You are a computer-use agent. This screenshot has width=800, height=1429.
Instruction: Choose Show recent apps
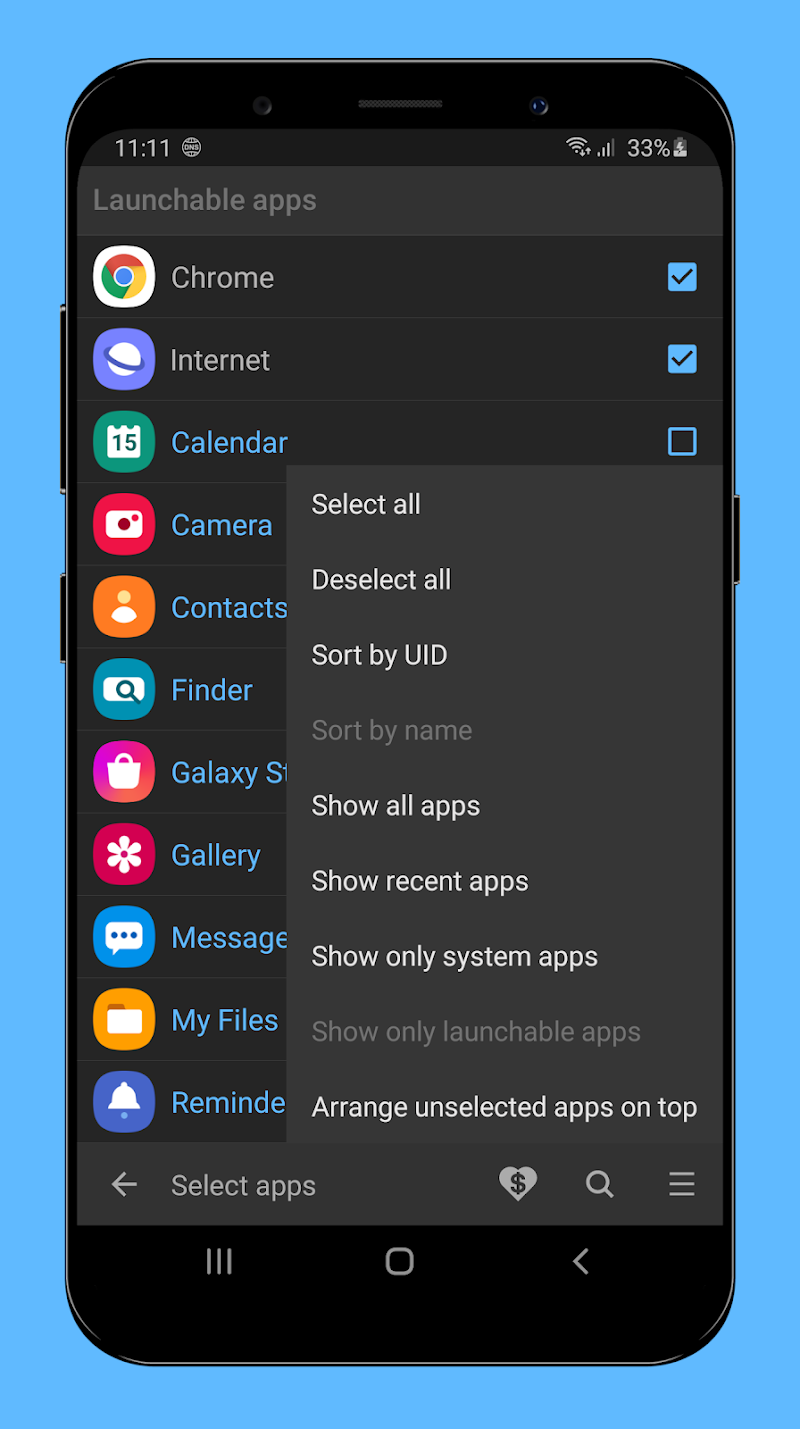click(x=419, y=881)
